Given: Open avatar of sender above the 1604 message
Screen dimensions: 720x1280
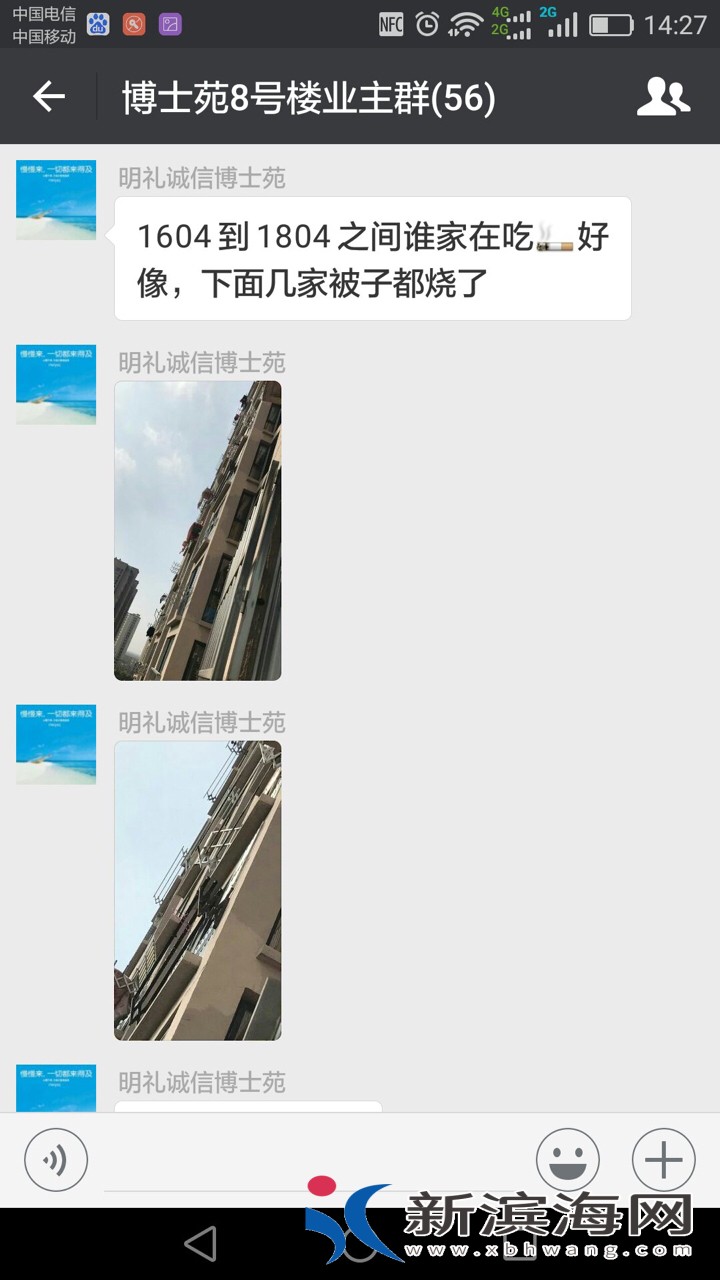Looking at the screenshot, I should coord(56,200).
